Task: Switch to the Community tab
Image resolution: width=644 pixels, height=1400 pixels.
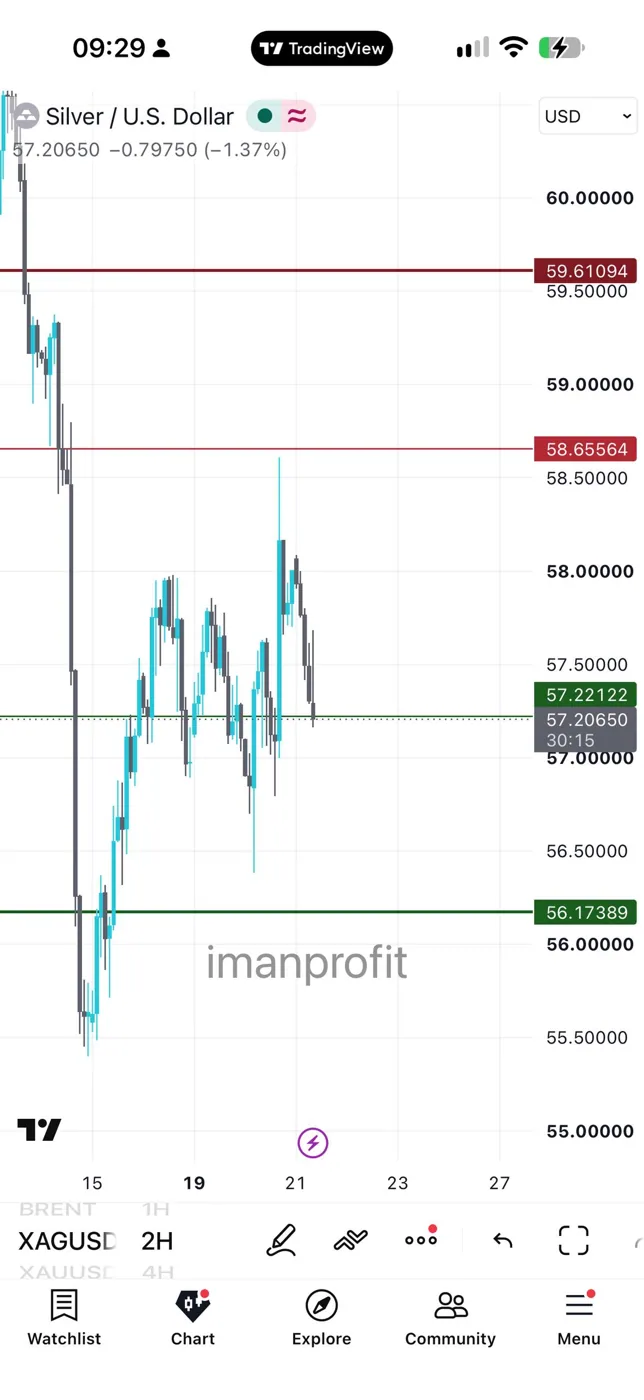Action: point(450,1318)
